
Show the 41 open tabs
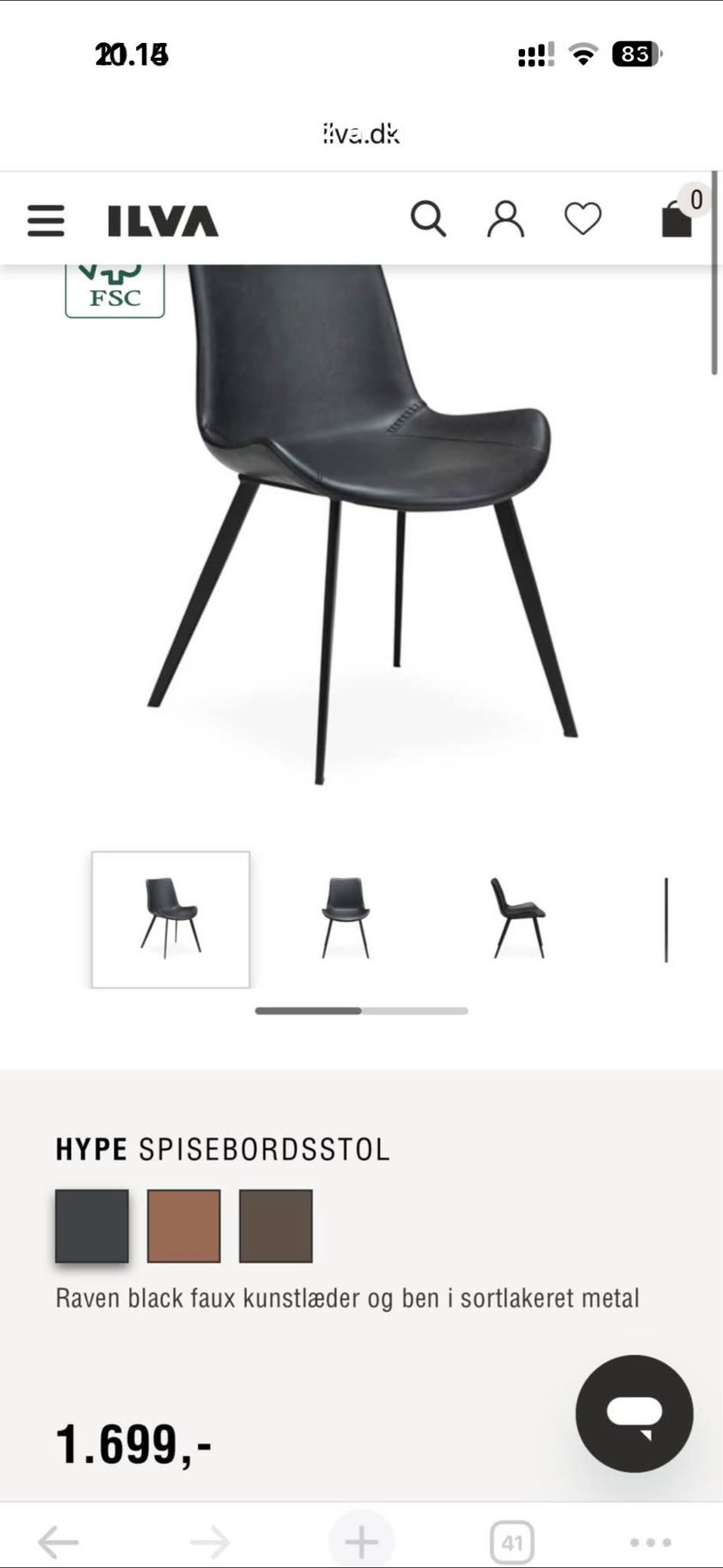(x=512, y=1542)
